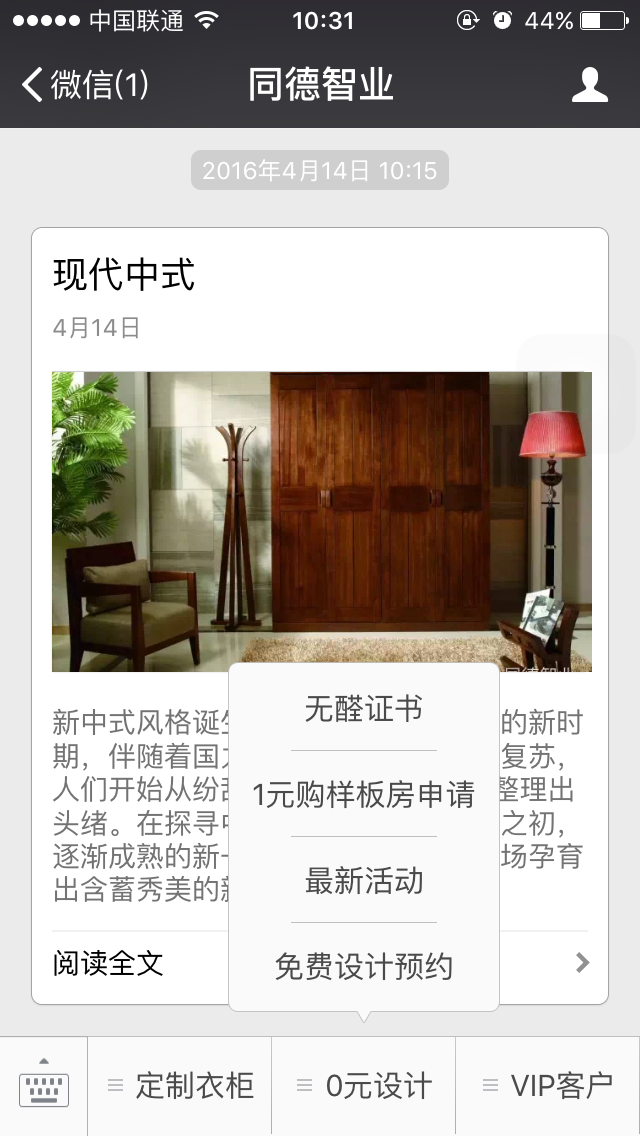
Task: Go back to the 微信 chat list
Action: pos(85,85)
